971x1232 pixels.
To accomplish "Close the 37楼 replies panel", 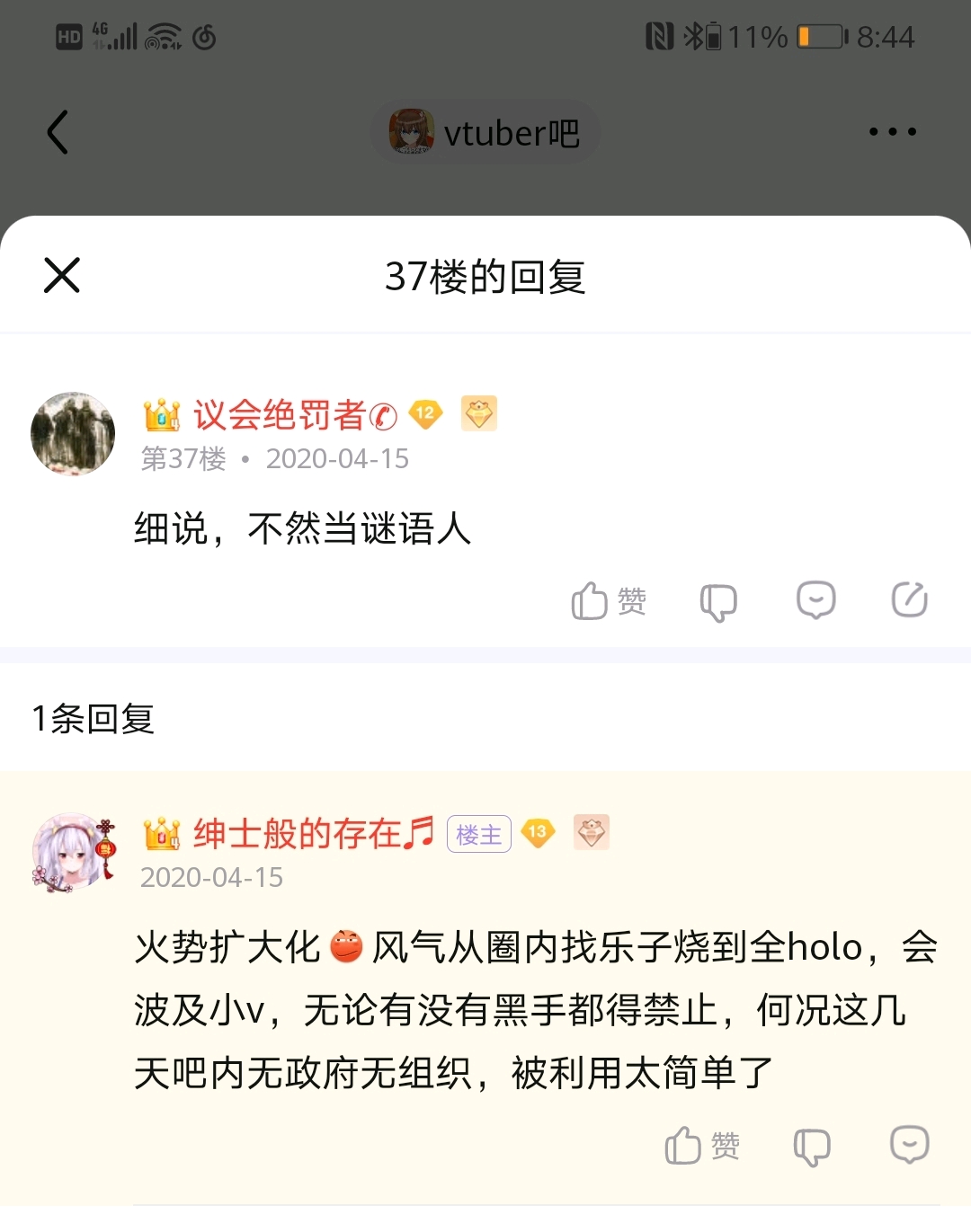I will (x=62, y=275).
